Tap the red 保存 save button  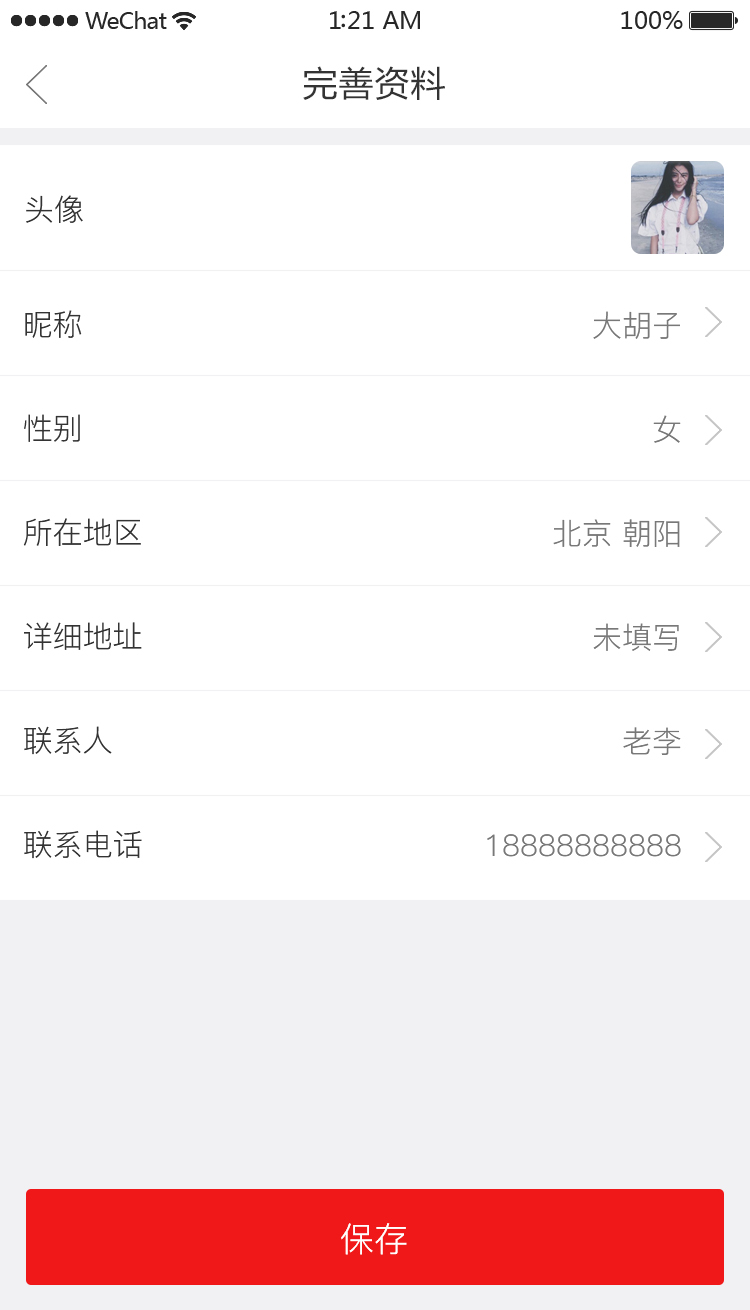[x=375, y=1237]
